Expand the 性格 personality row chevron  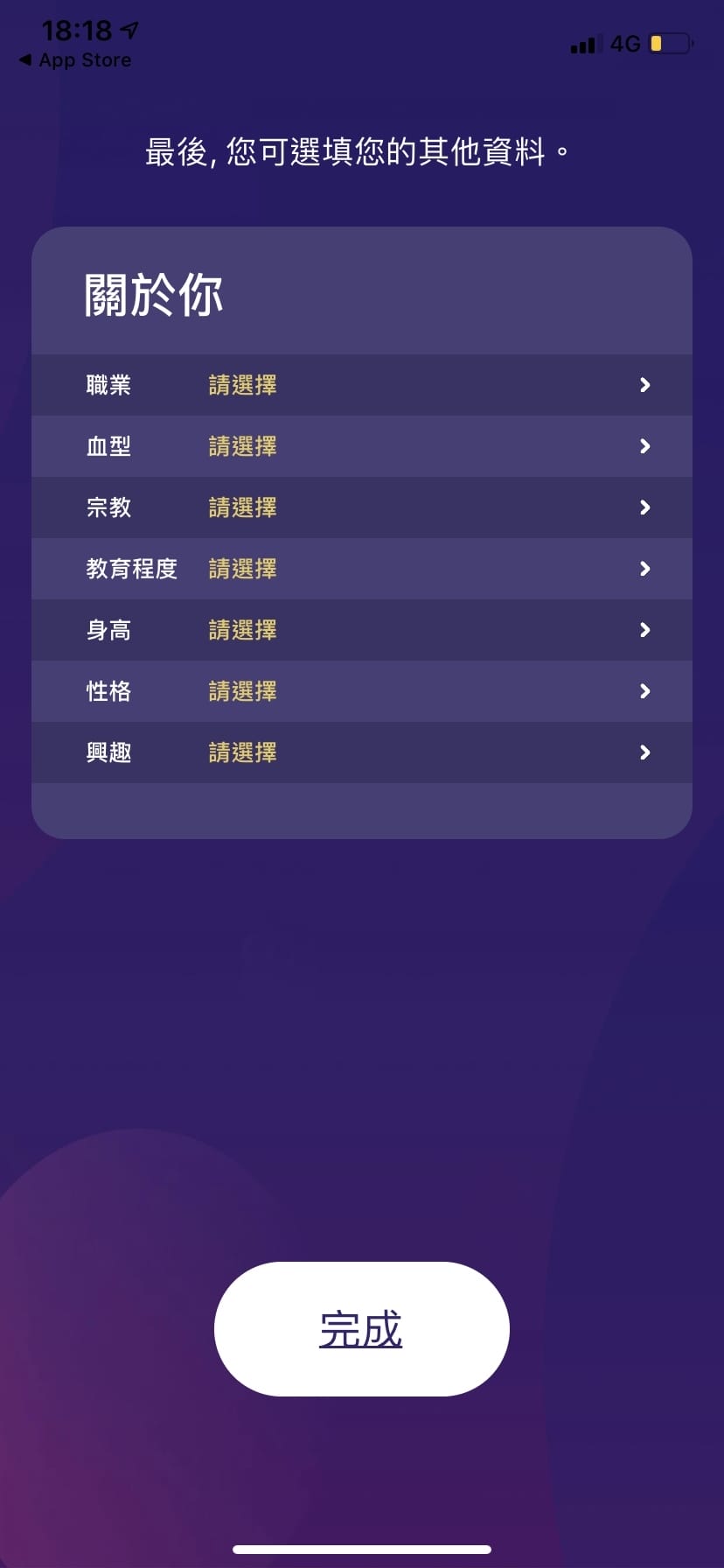pyautogui.click(x=644, y=691)
